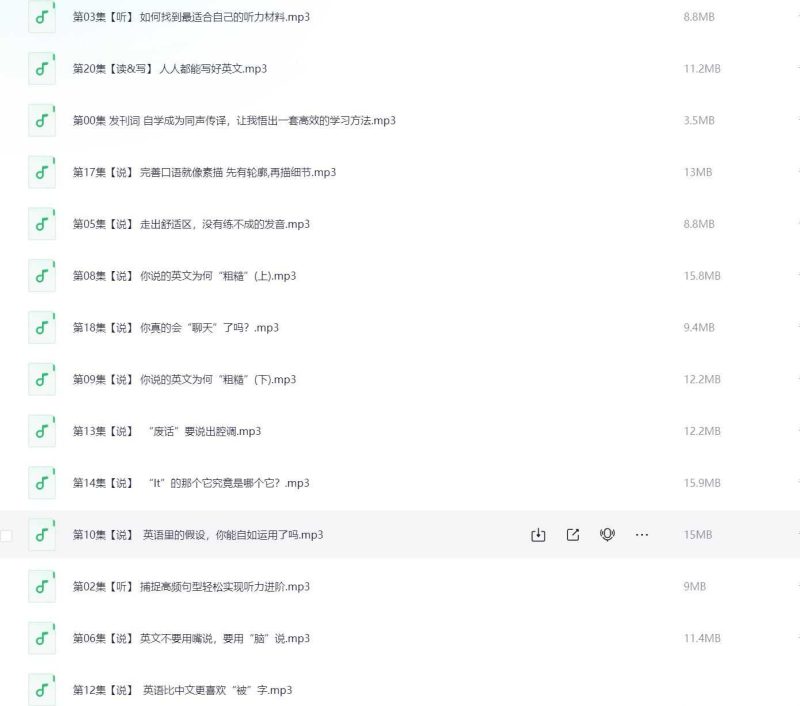The width and height of the screenshot is (800, 706).
Task: Share the 第10集 英语里的假设 file
Action: coord(573,535)
